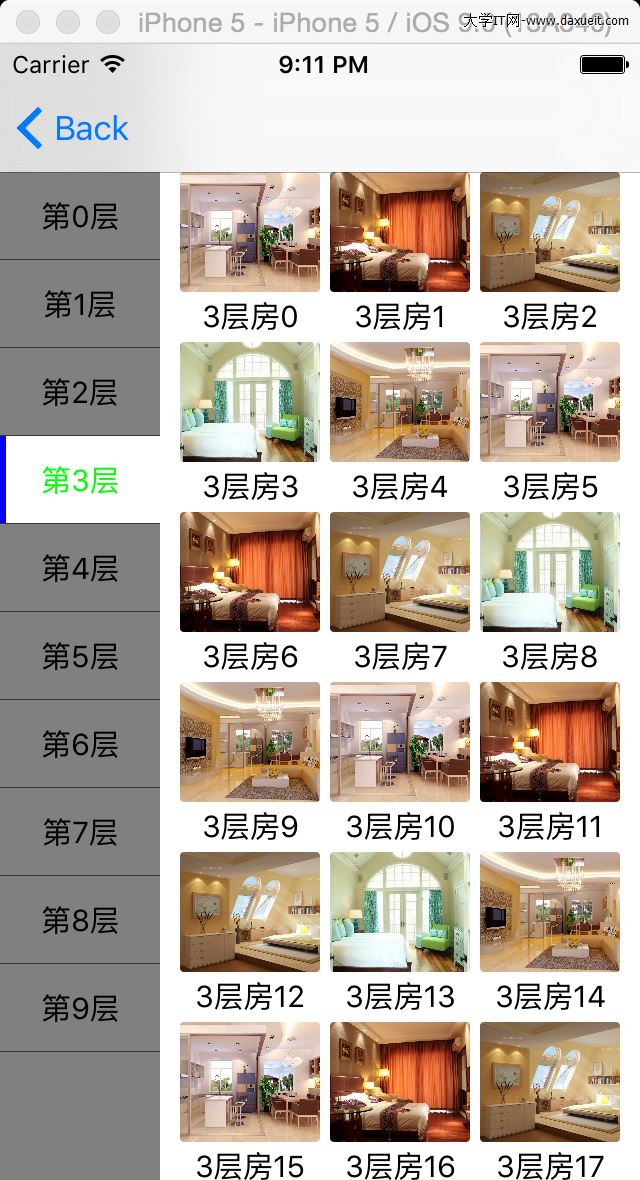Screen dimensions: 640x1180
Task: Select 第5层 in the sidebar
Action: point(80,656)
